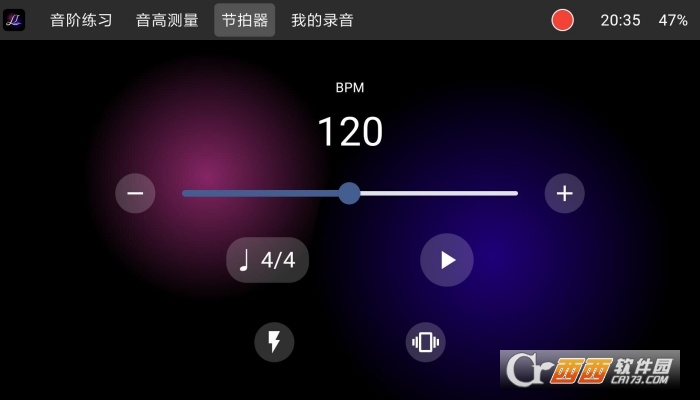The width and height of the screenshot is (700, 400).
Task: Start the metronome with play button
Action: (x=447, y=260)
